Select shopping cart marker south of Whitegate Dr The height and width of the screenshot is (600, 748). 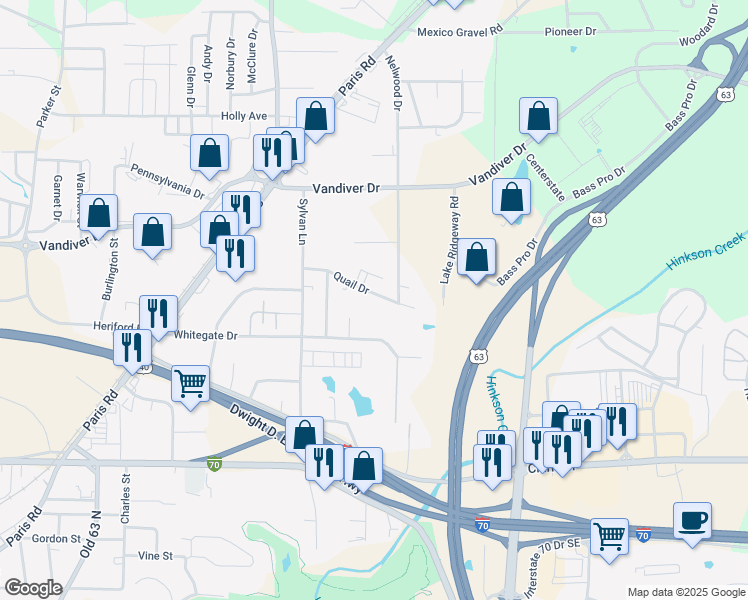pos(190,387)
